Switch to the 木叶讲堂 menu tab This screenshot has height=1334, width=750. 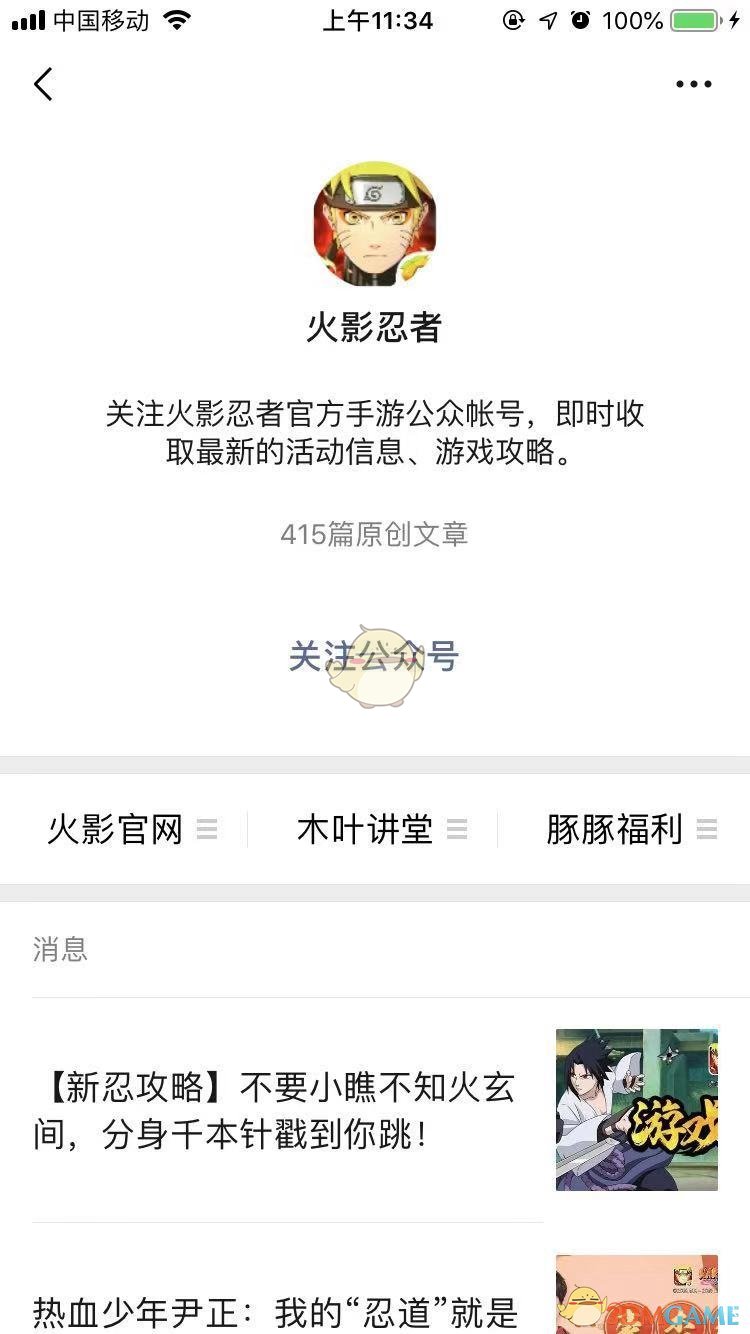tap(364, 829)
